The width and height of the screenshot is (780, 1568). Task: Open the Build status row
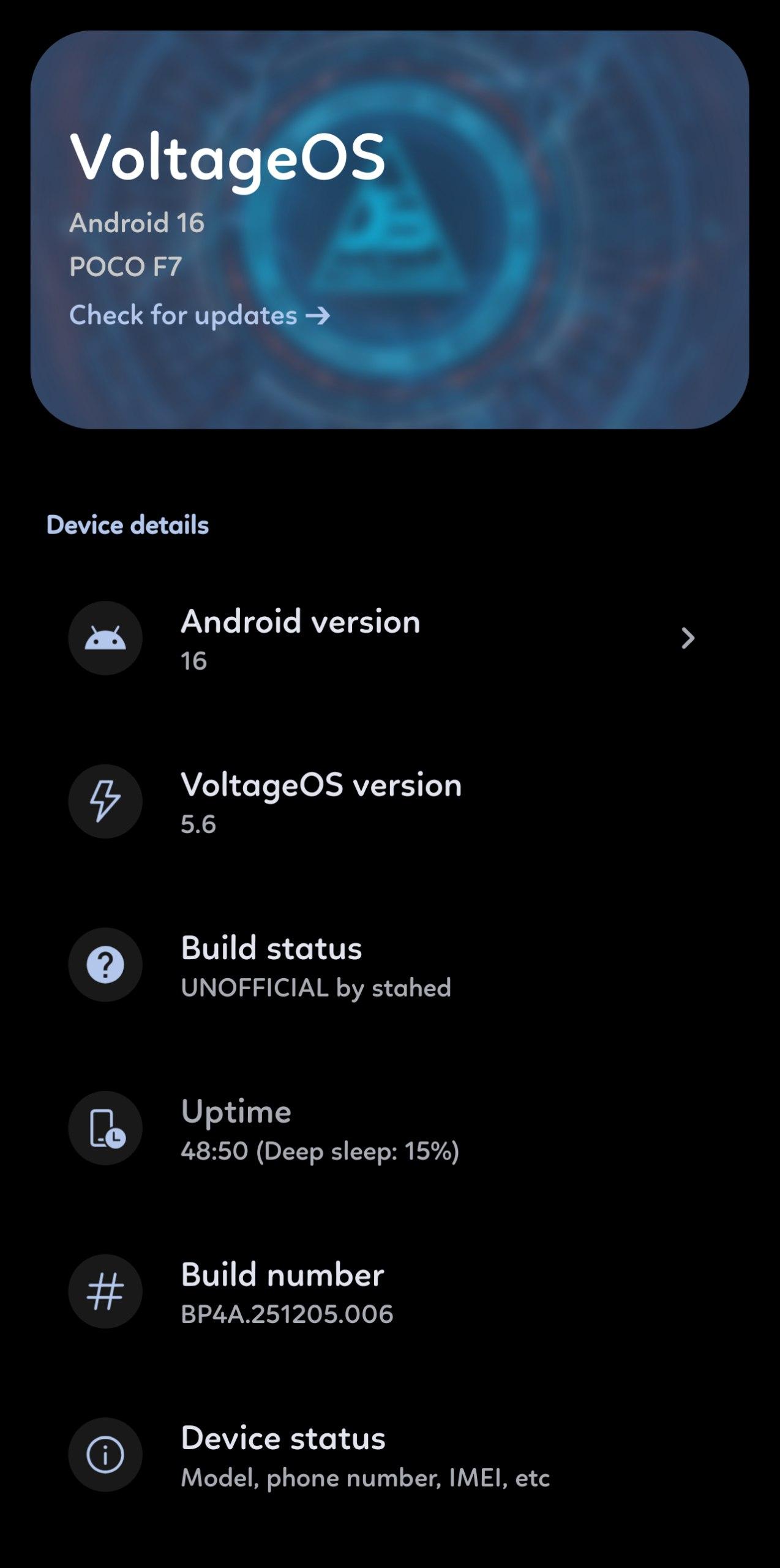click(389, 965)
